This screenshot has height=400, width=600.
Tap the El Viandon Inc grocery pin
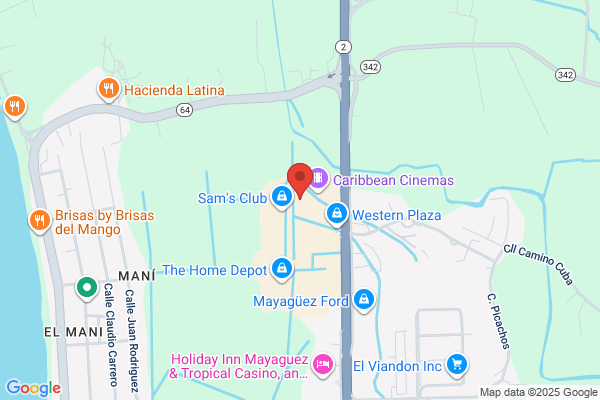(457, 365)
